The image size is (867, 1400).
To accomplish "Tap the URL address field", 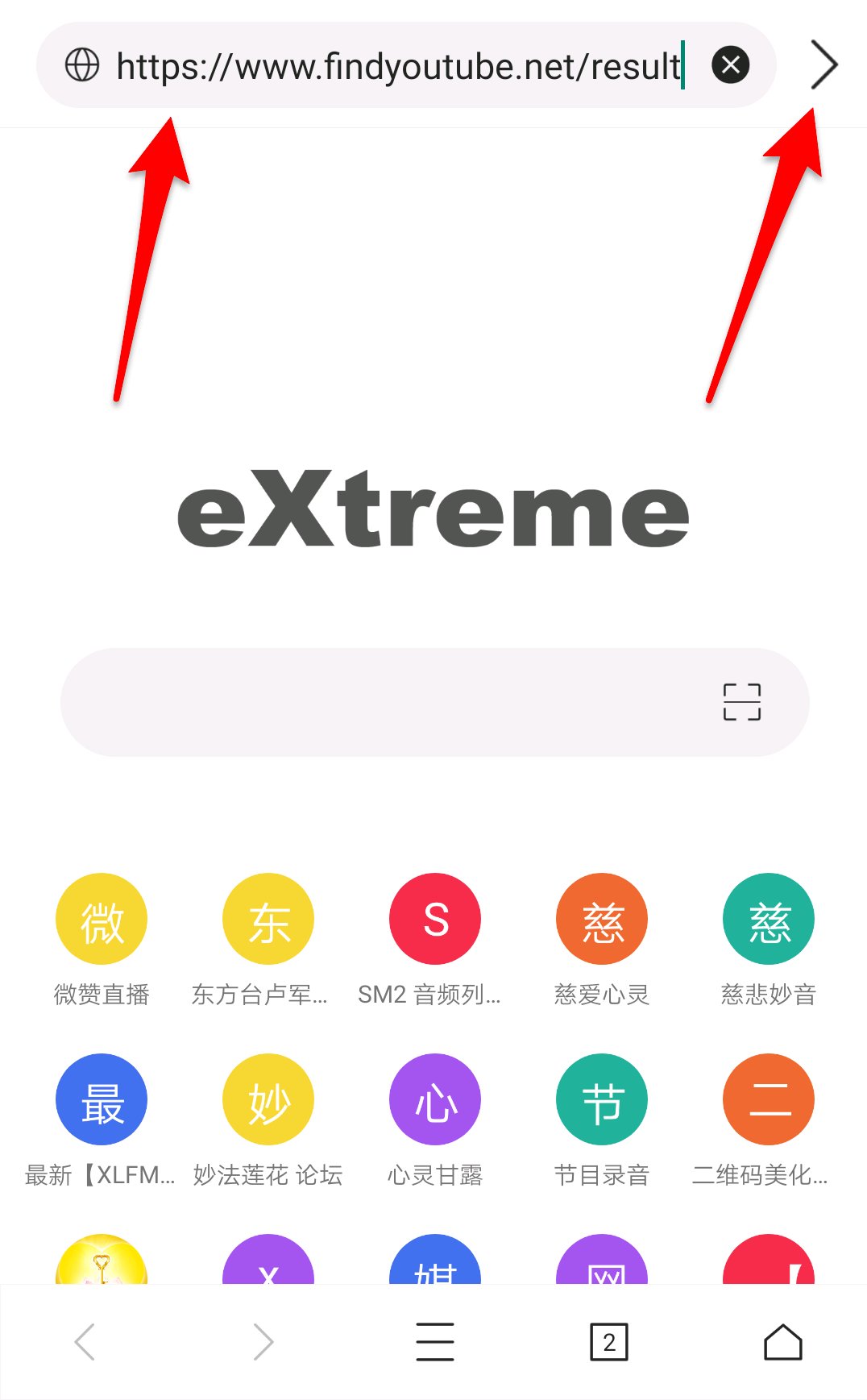I will click(x=395, y=66).
